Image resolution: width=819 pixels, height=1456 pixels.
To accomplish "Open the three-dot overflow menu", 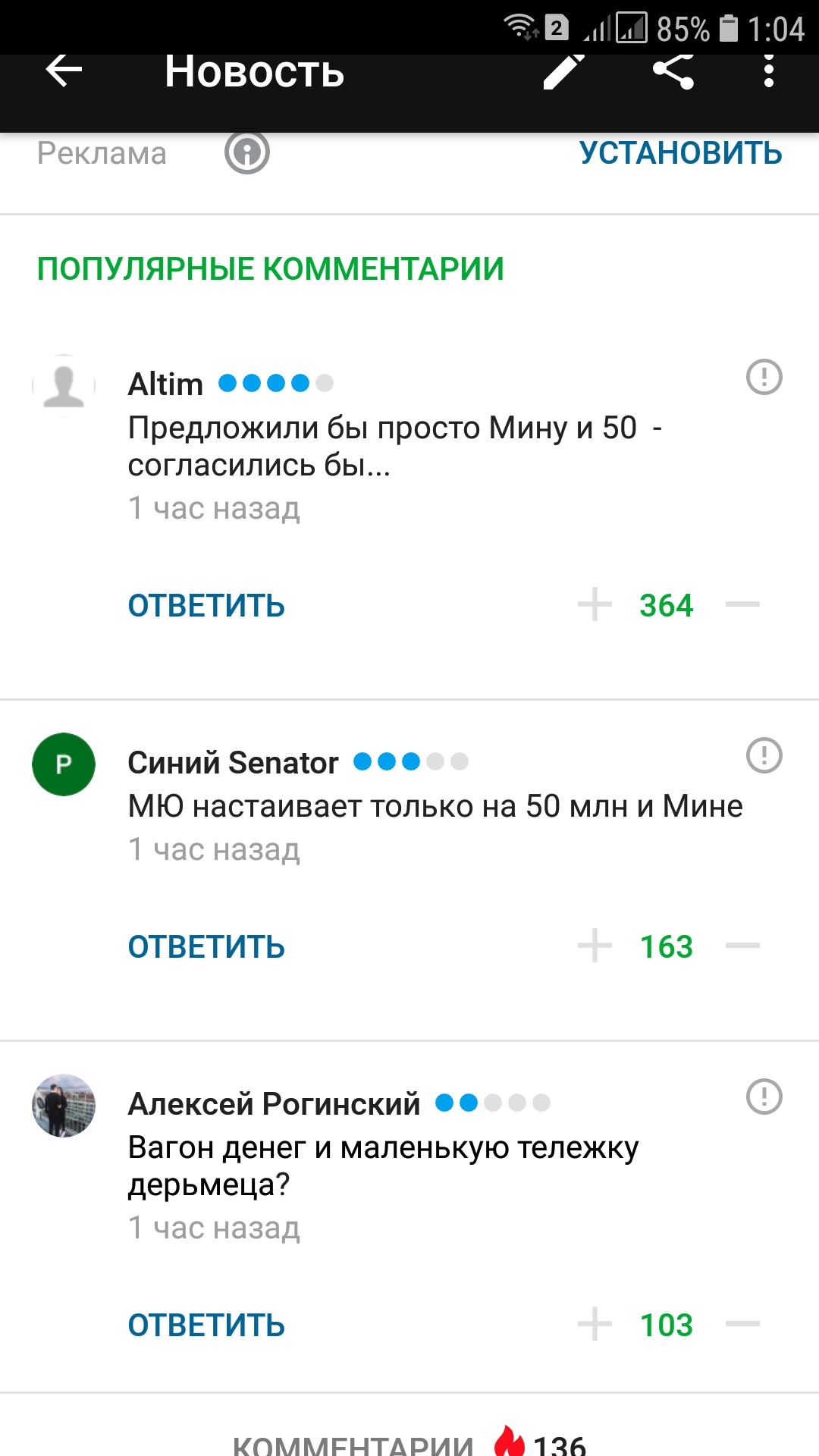I will coord(769,72).
